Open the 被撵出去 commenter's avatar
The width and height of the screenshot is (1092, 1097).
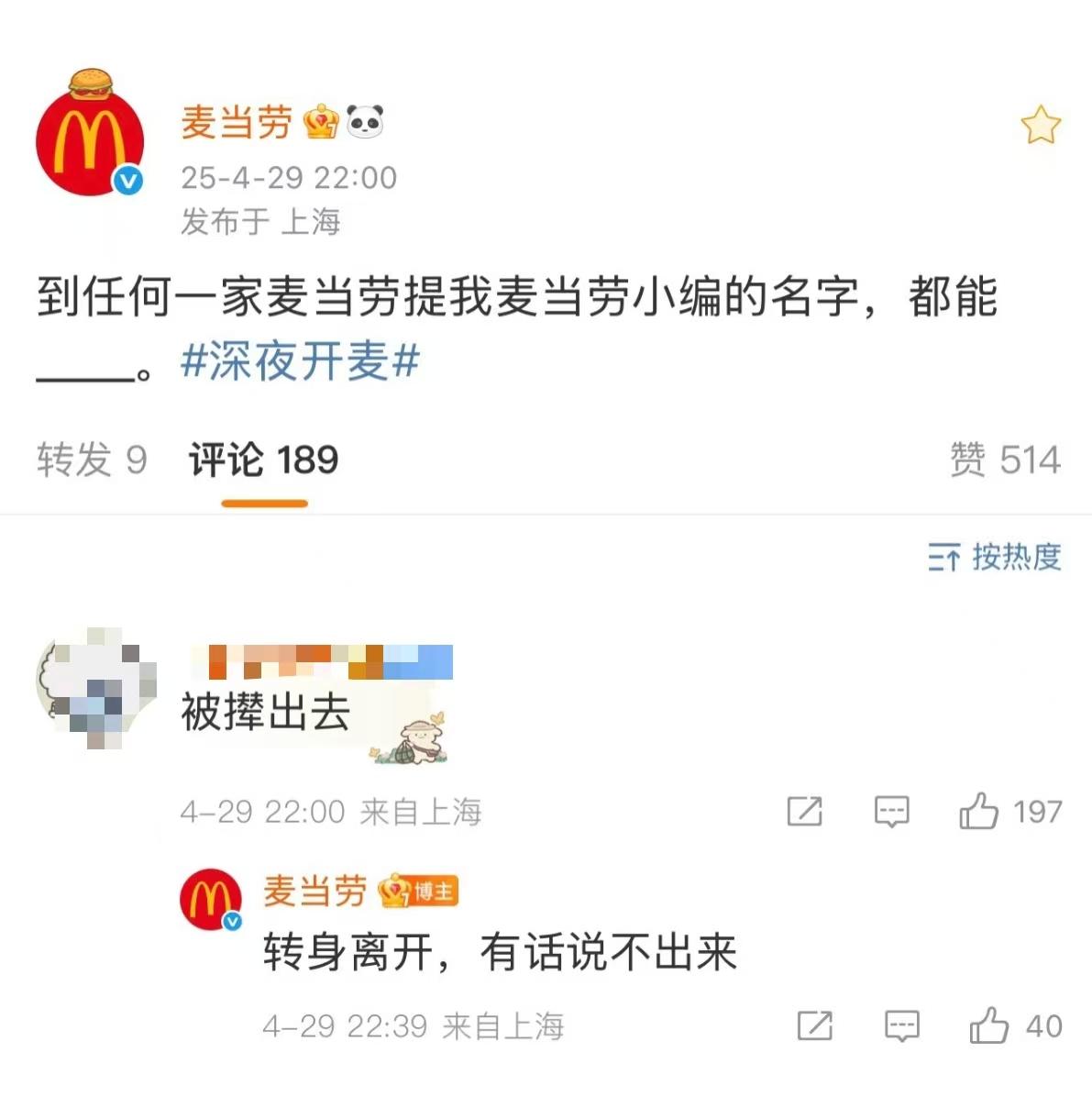(x=94, y=688)
